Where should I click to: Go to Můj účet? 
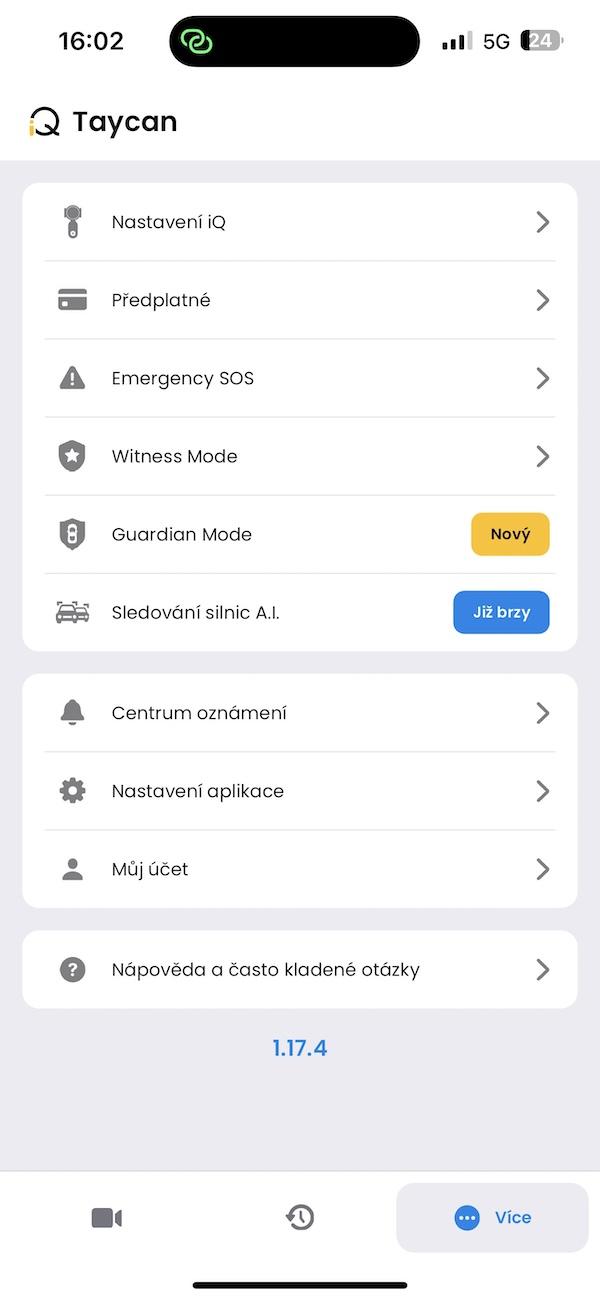pyautogui.click(x=300, y=869)
